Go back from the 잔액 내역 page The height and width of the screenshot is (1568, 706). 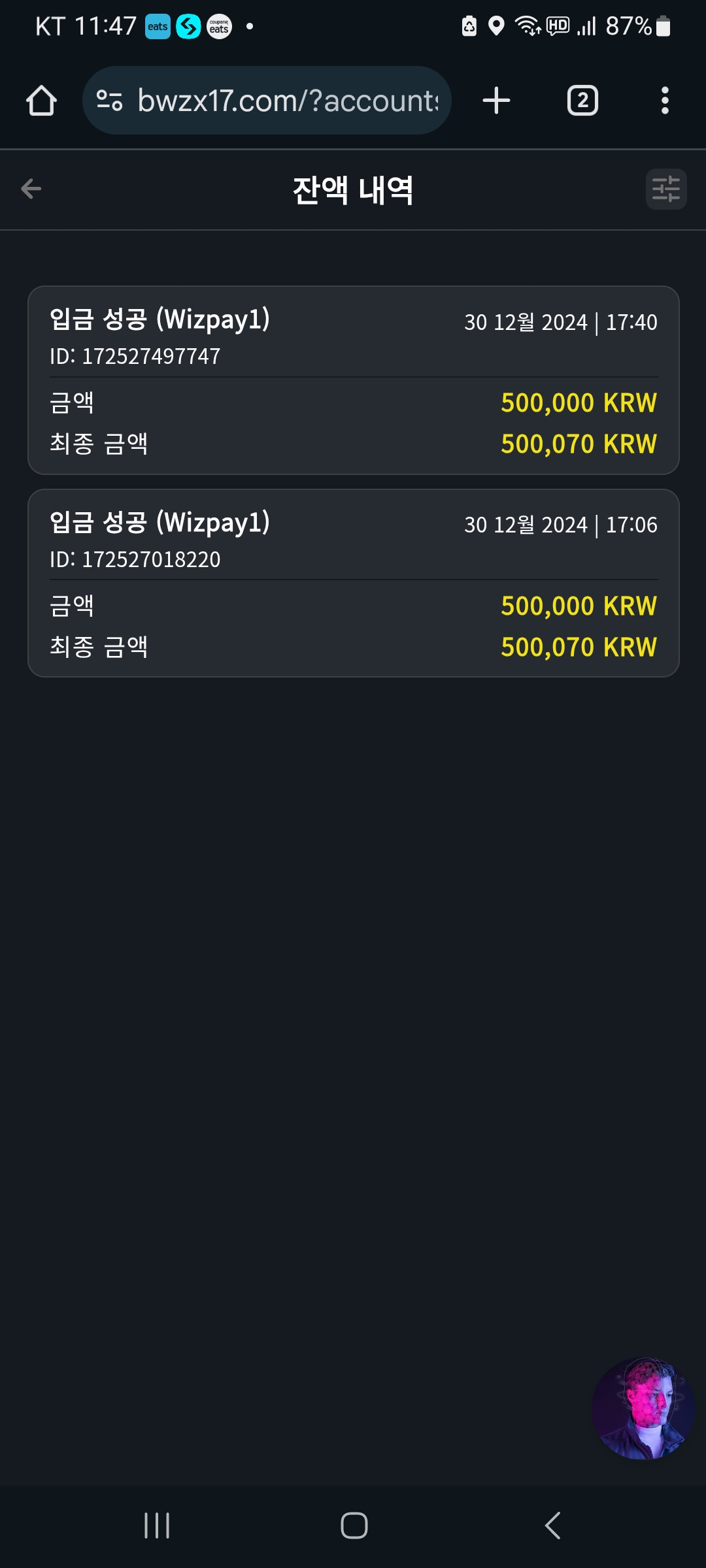(x=31, y=189)
